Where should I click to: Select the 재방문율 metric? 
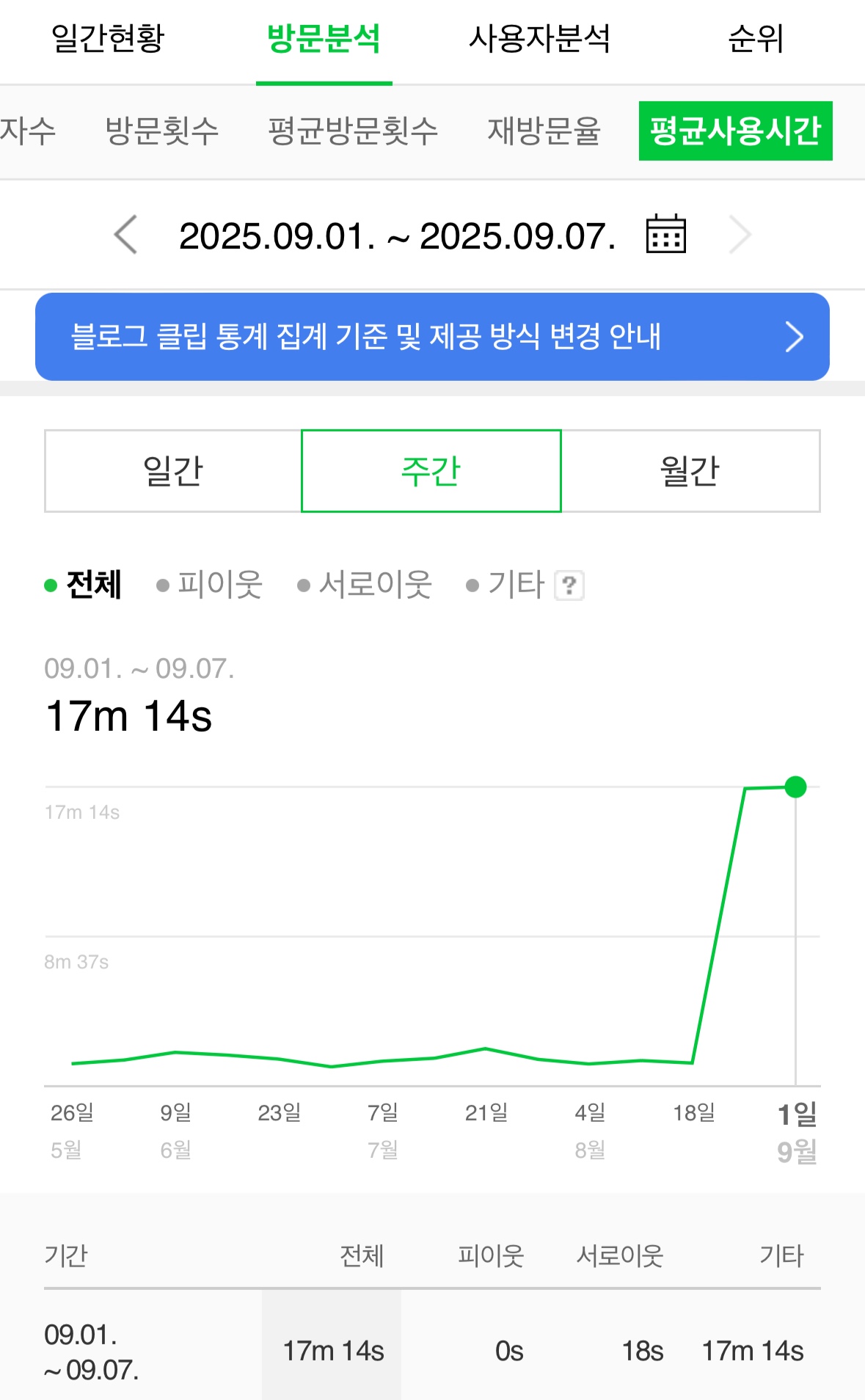point(546,132)
